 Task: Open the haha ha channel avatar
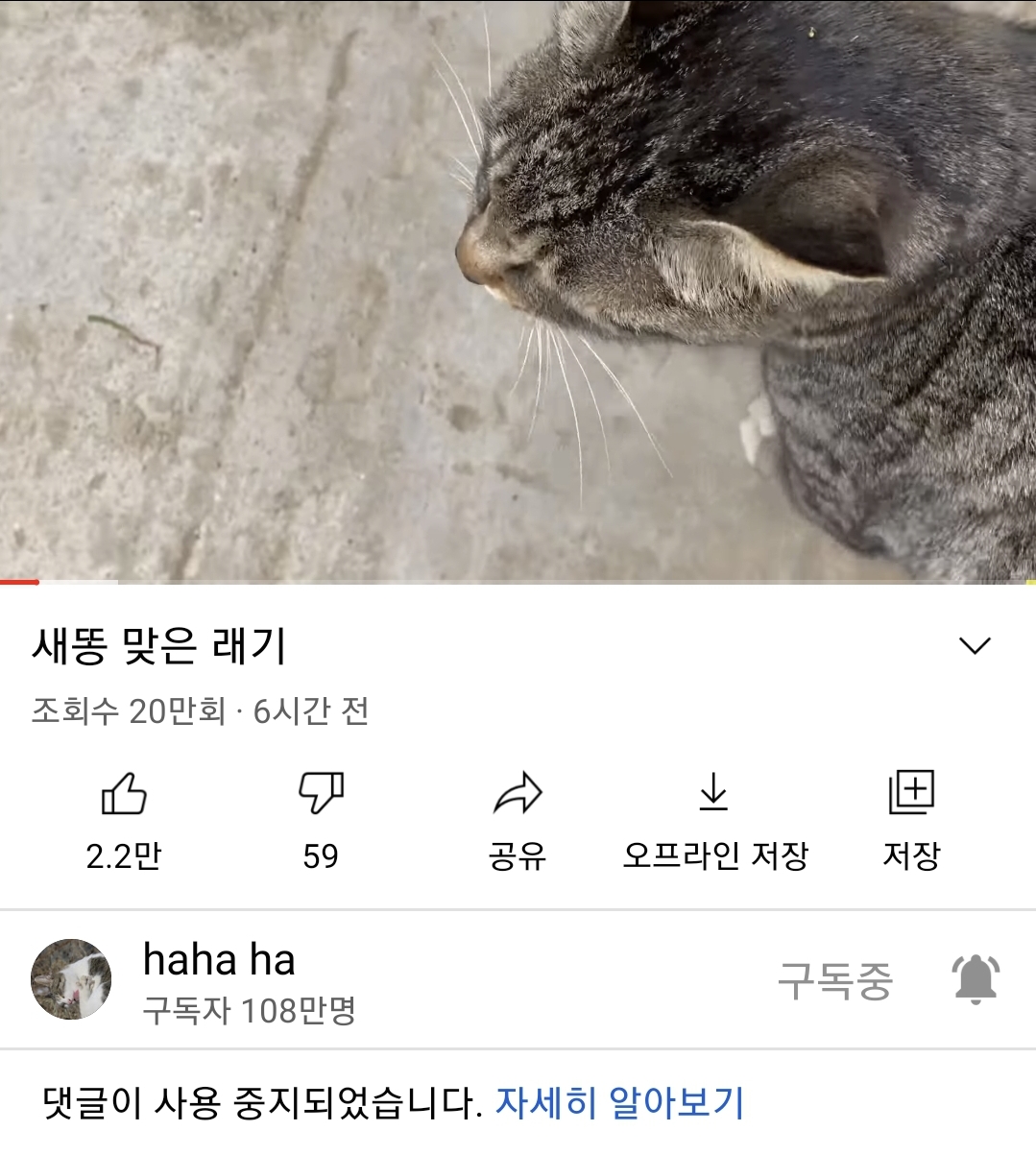(71, 979)
